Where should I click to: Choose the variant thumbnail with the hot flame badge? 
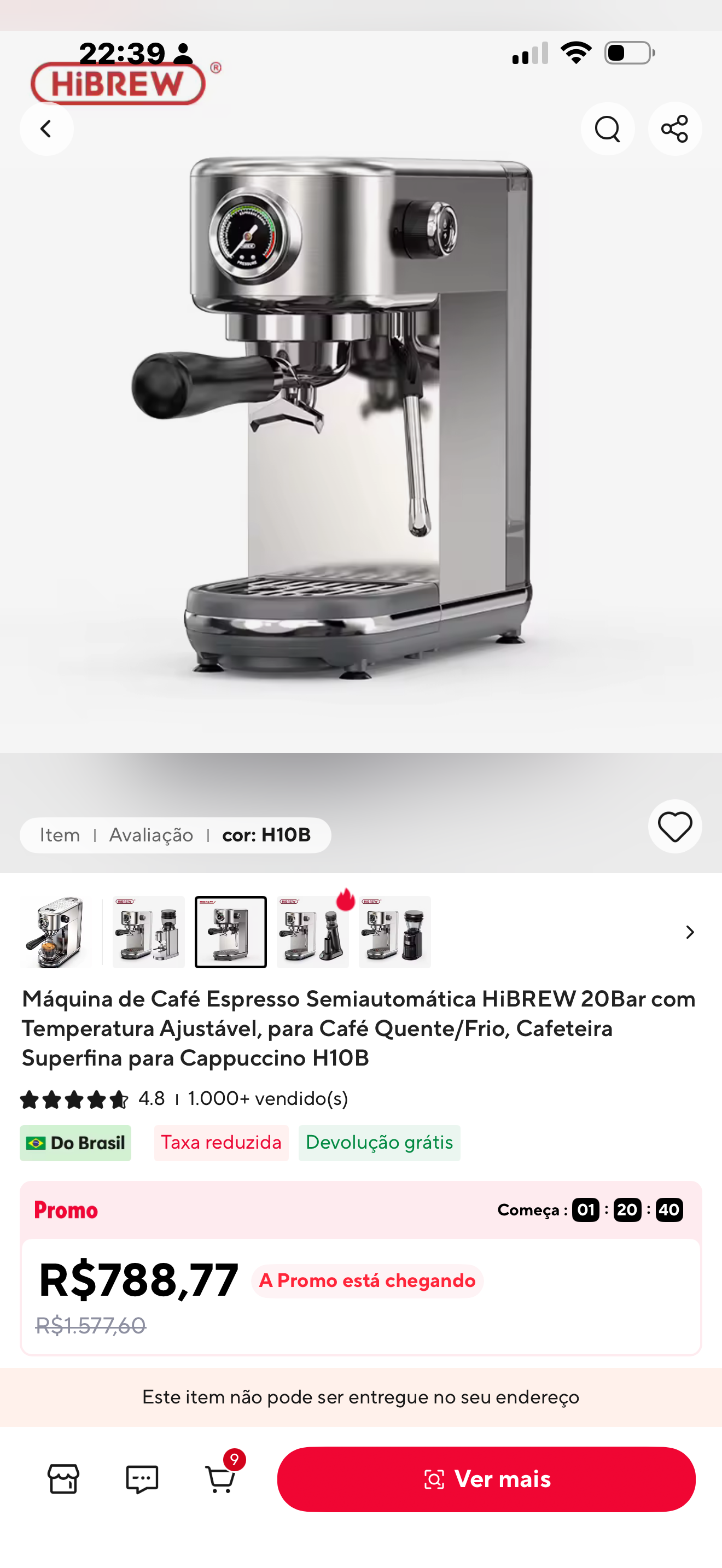(313, 932)
